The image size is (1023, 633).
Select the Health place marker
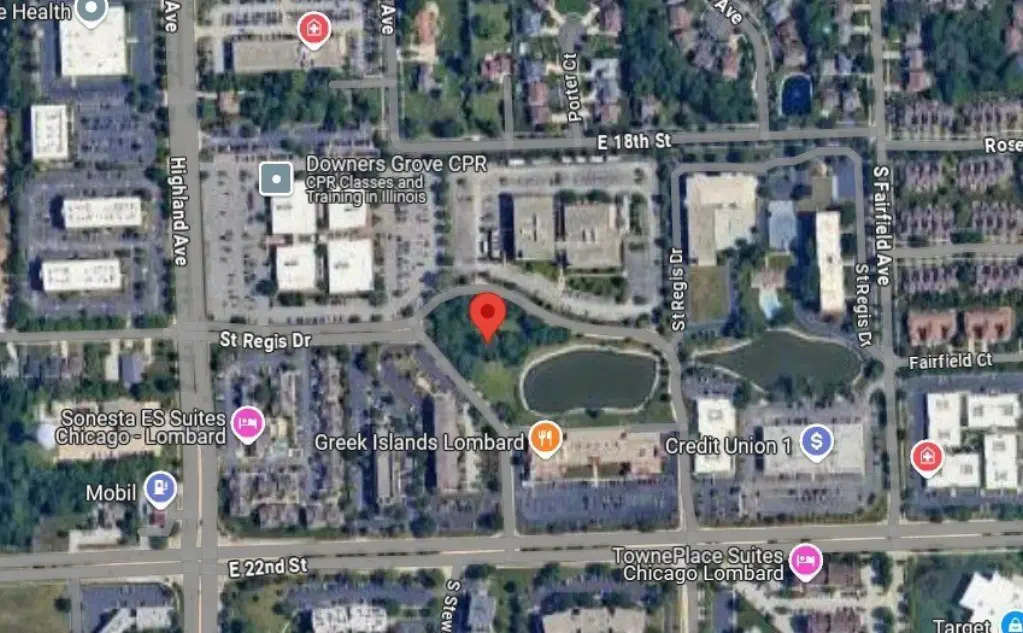(x=93, y=12)
